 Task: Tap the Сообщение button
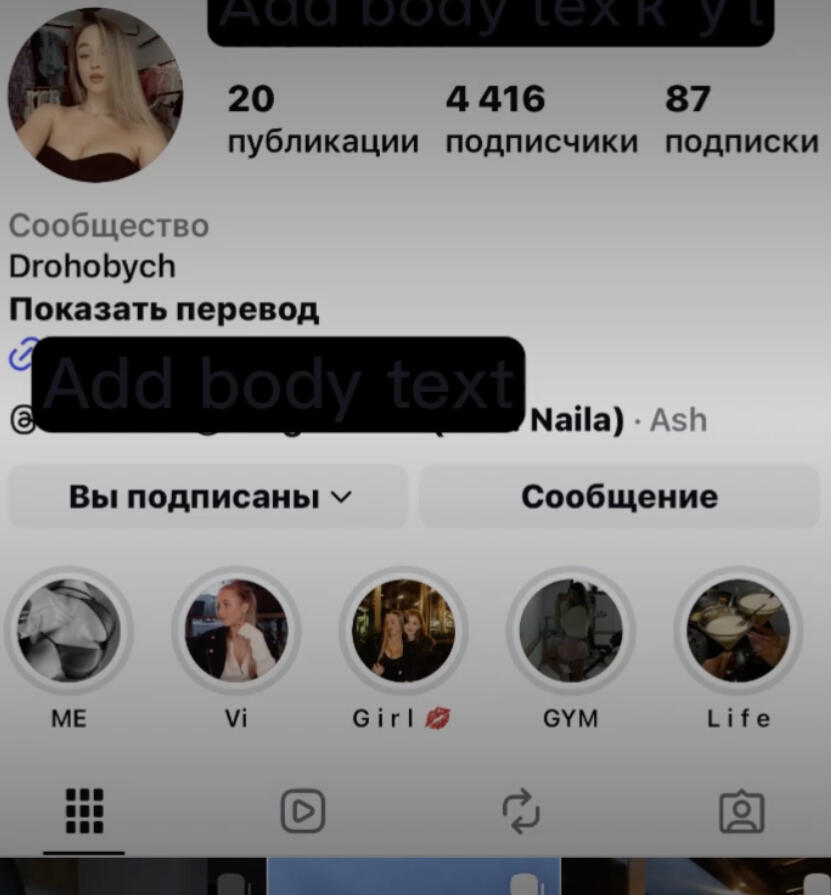click(619, 497)
